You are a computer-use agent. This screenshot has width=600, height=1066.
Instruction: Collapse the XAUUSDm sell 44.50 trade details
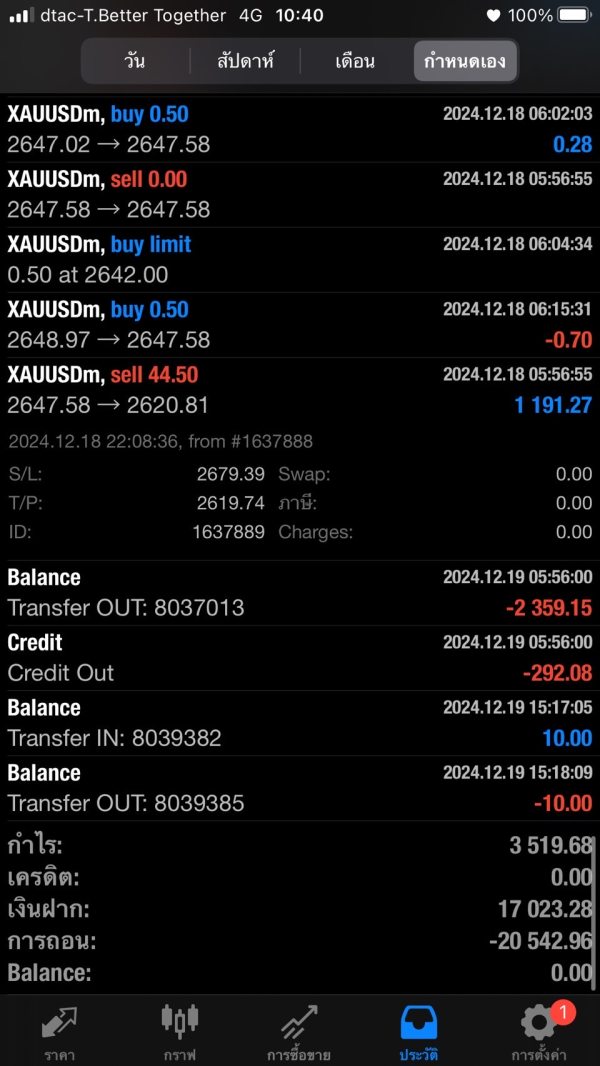pos(300,389)
